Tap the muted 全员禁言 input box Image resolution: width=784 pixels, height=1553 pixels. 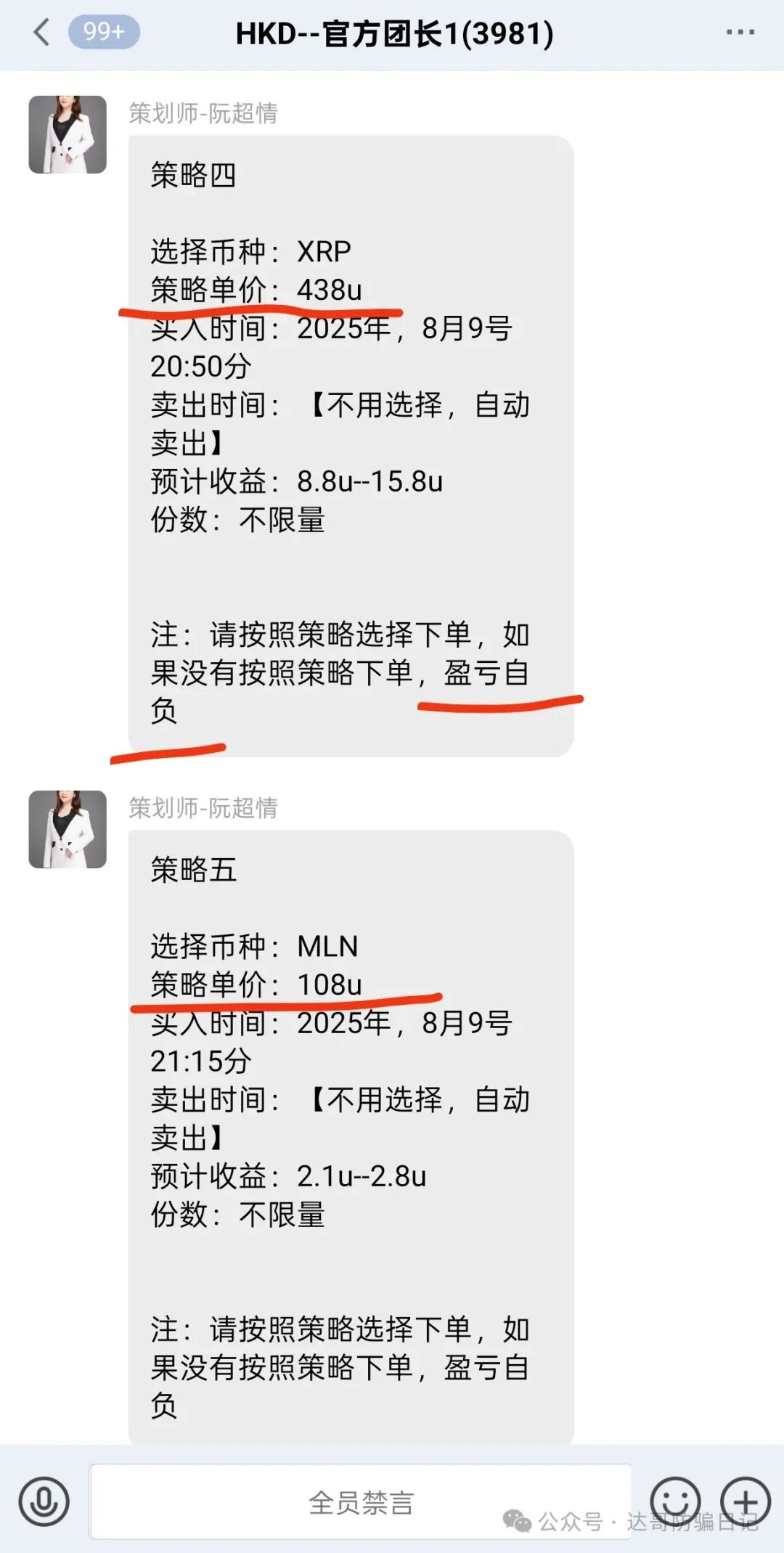(360, 1501)
